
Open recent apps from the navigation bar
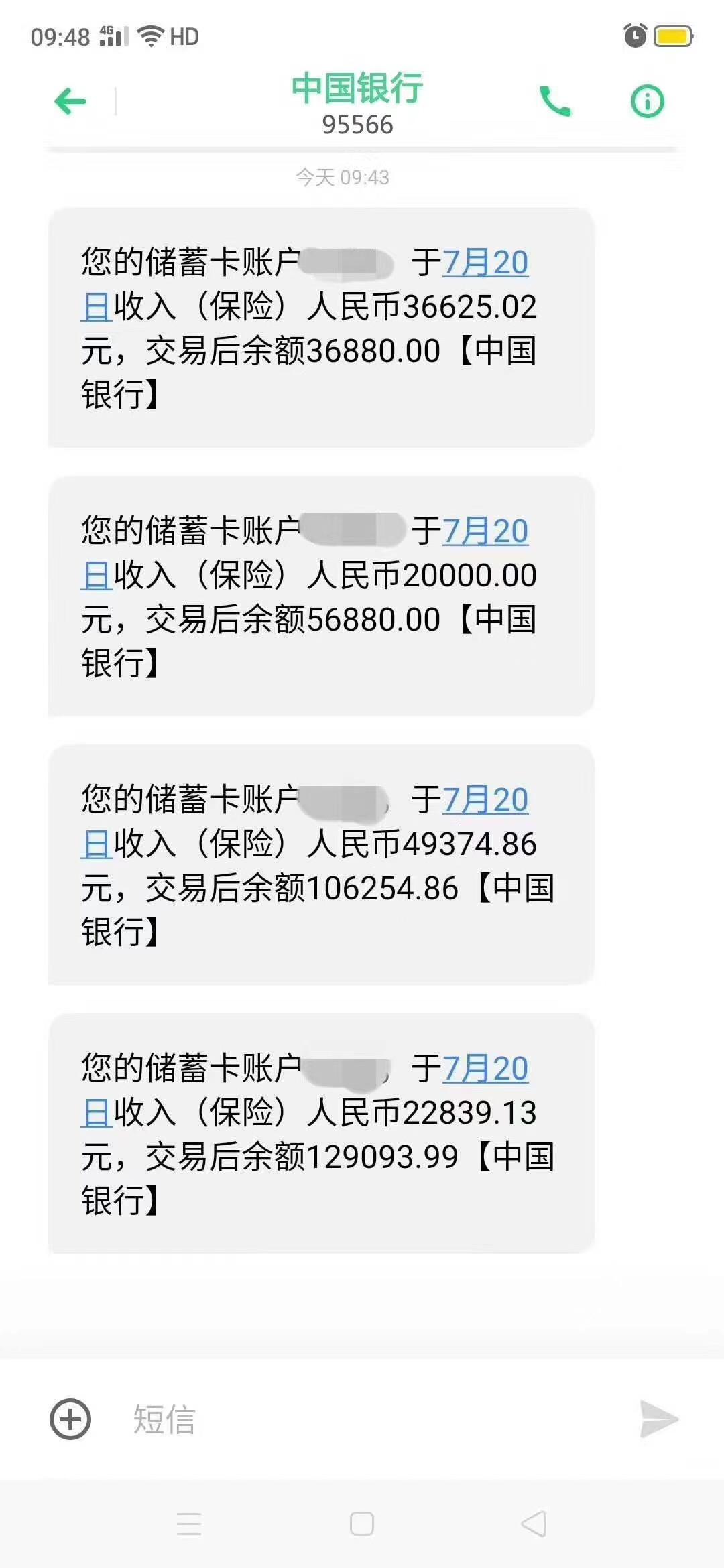[189, 1524]
